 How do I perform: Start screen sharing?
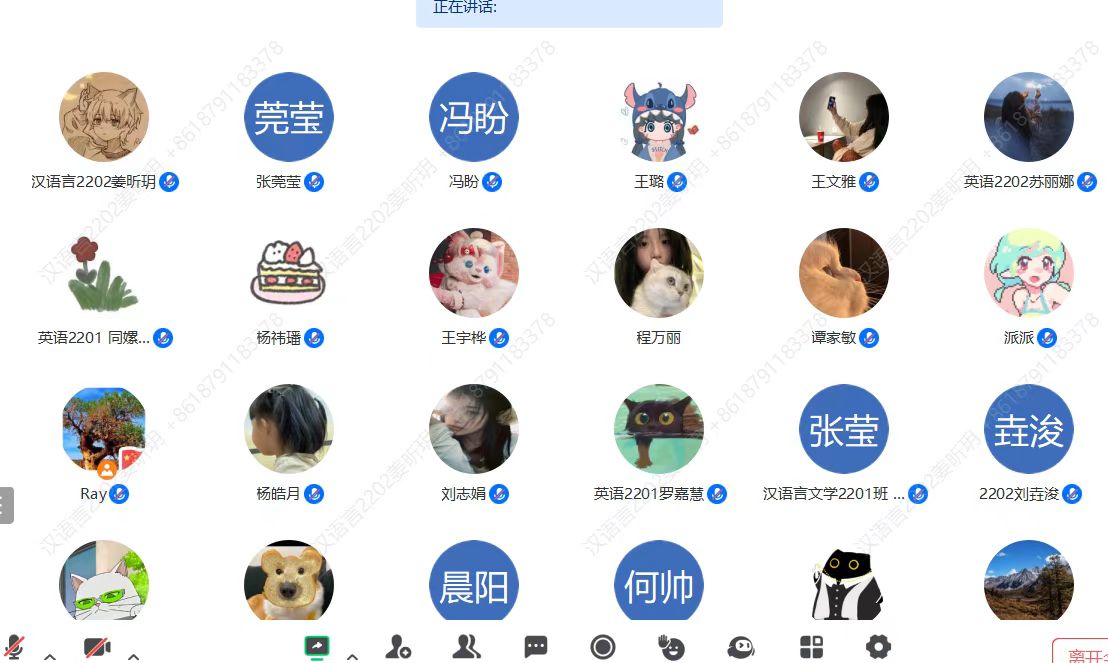(x=317, y=647)
